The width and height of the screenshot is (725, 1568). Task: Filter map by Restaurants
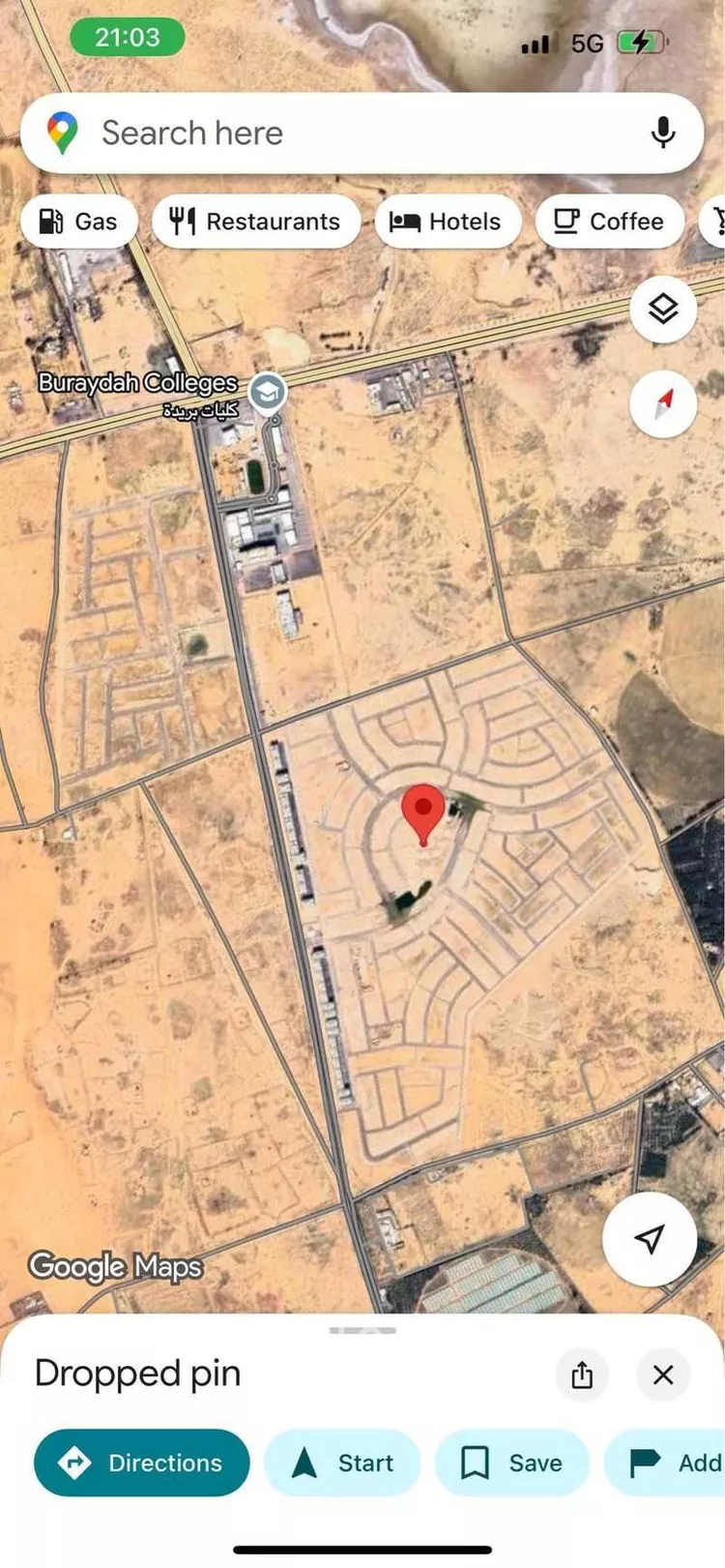pyautogui.click(x=255, y=222)
